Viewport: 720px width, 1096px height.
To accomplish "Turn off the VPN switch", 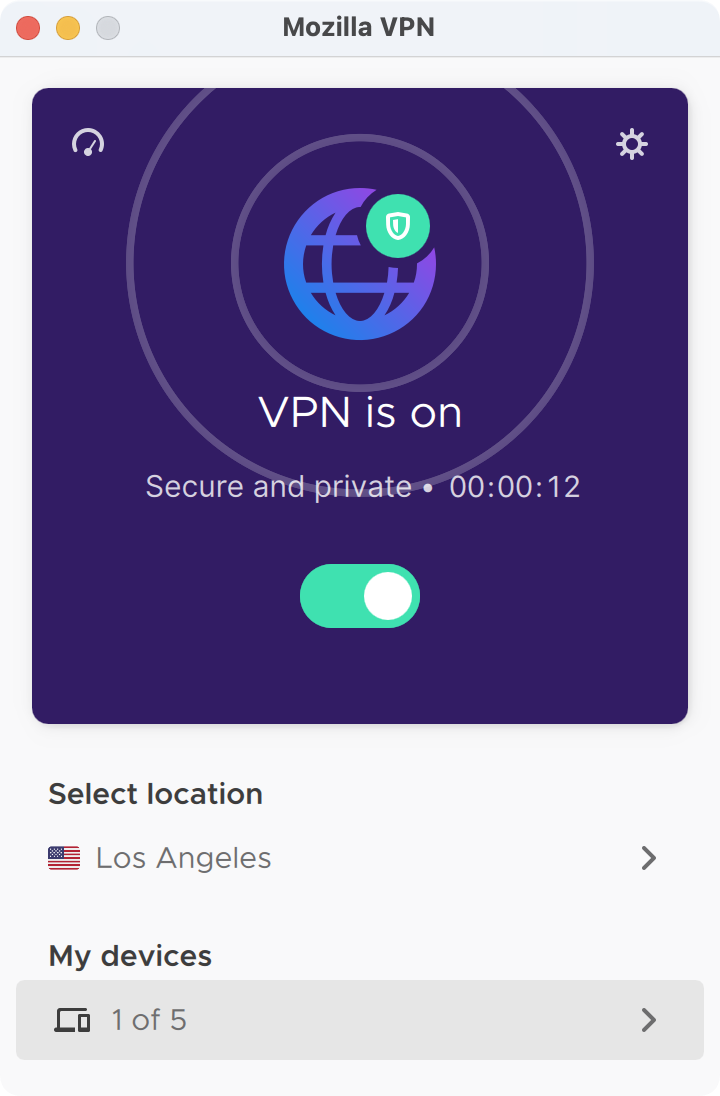I will tap(360, 596).
